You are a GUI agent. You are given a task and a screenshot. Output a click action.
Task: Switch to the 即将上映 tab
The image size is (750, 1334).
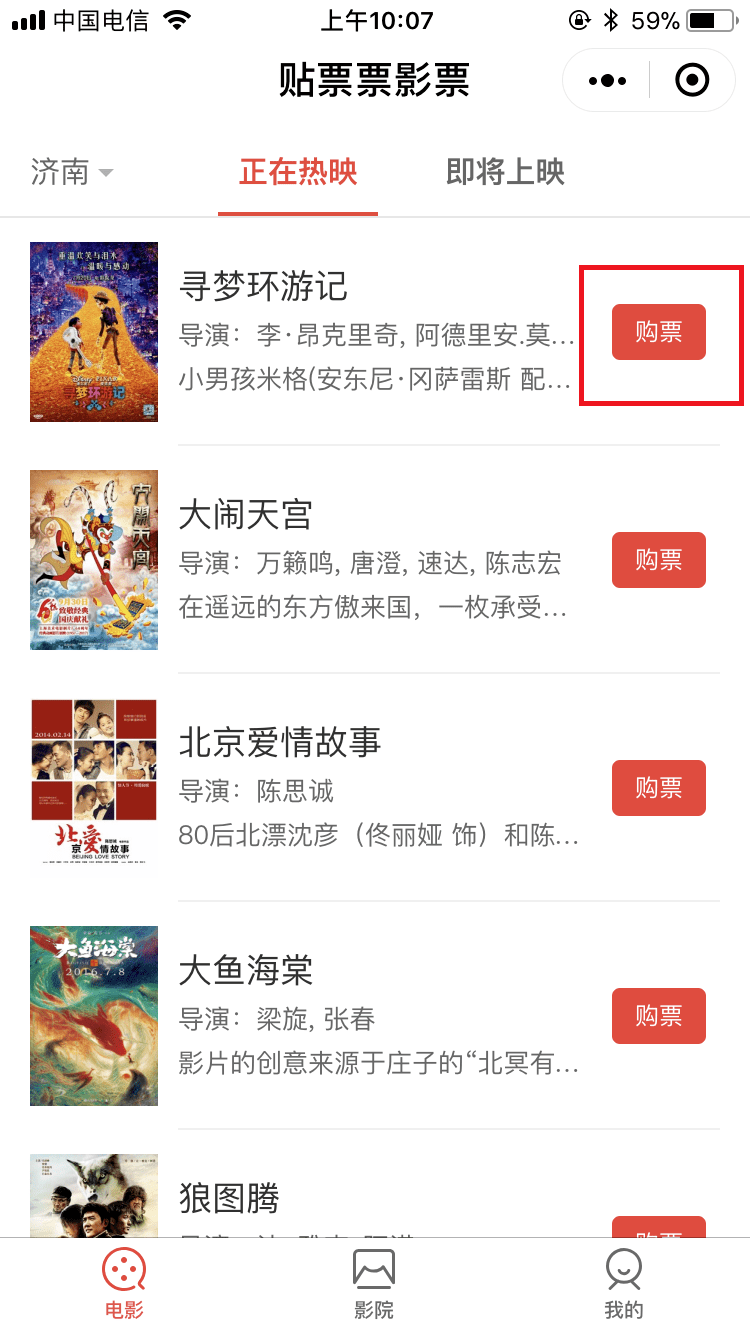pyautogui.click(x=505, y=172)
